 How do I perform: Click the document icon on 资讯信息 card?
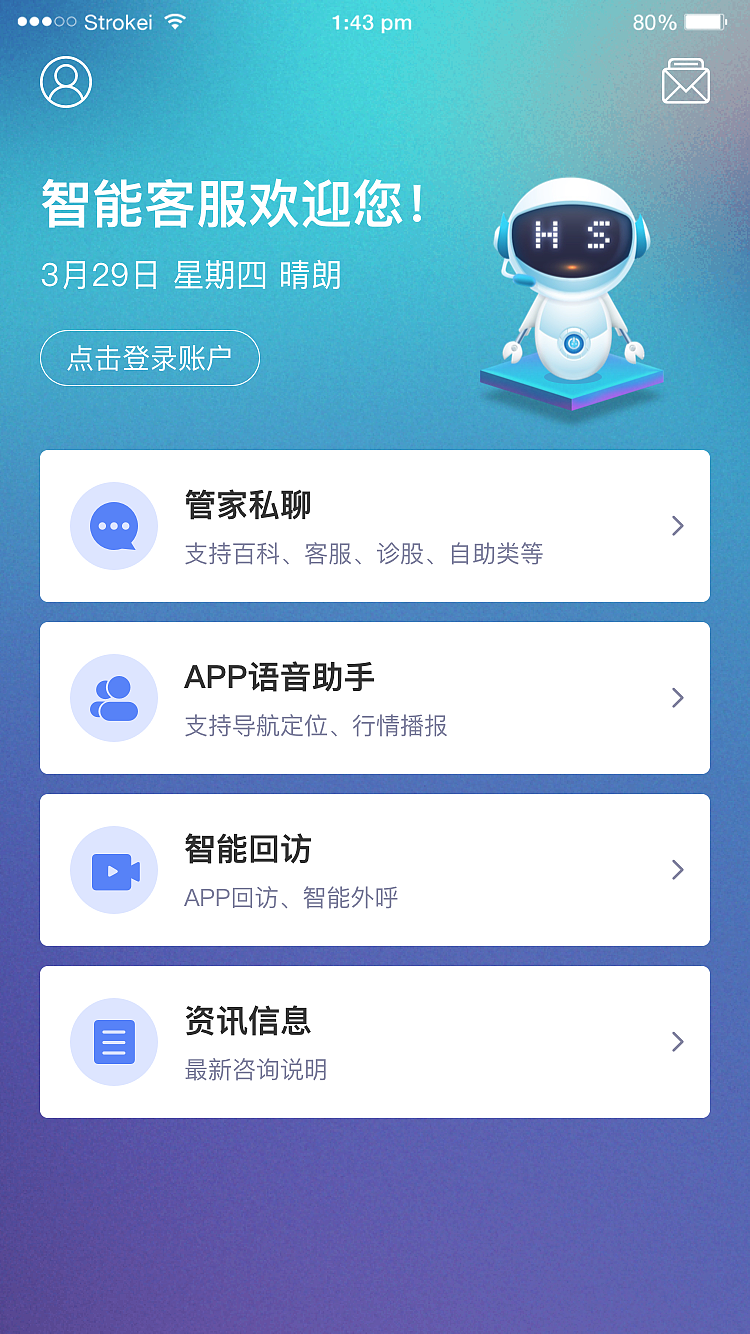pyautogui.click(x=113, y=1041)
